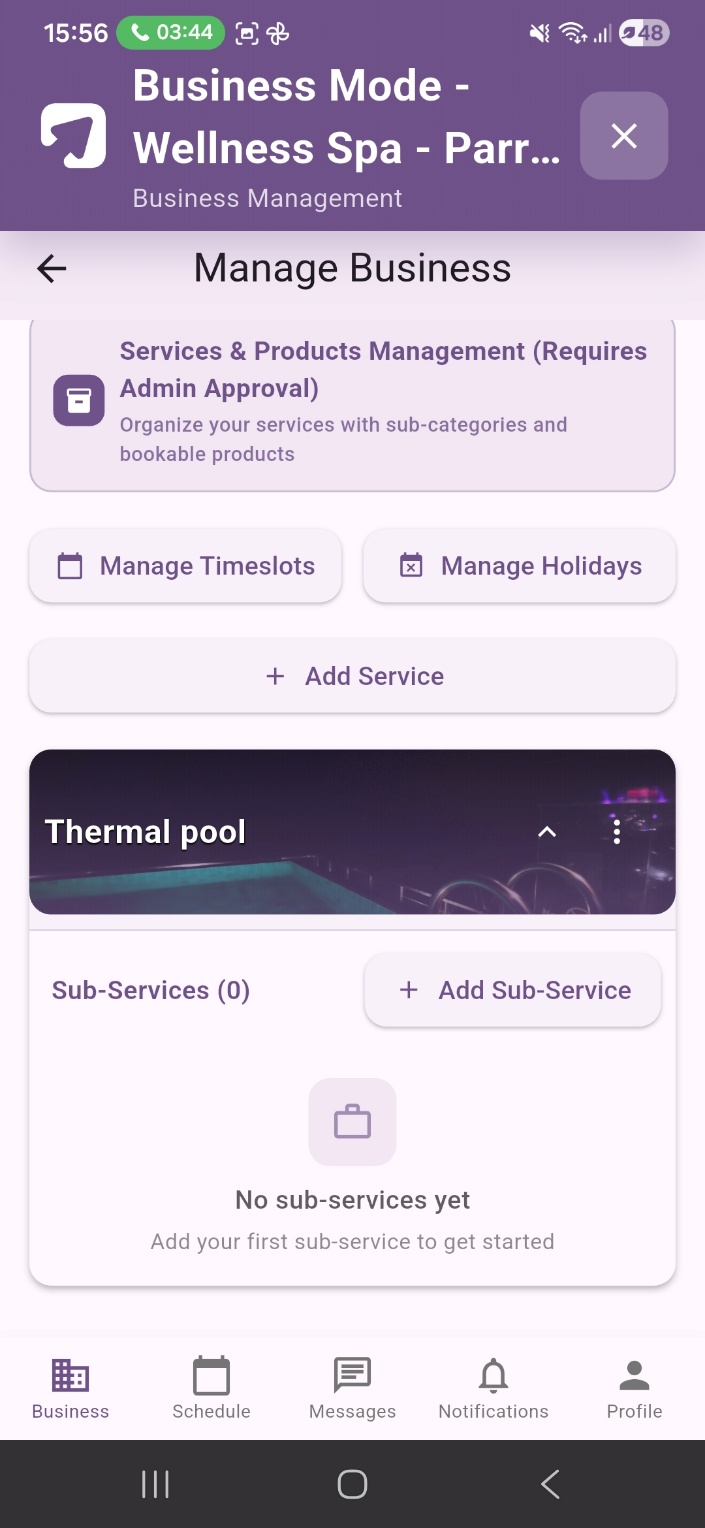Add a sub-service to Thermal pool
This screenshot has height=1528, width=705.
[513, 990]
